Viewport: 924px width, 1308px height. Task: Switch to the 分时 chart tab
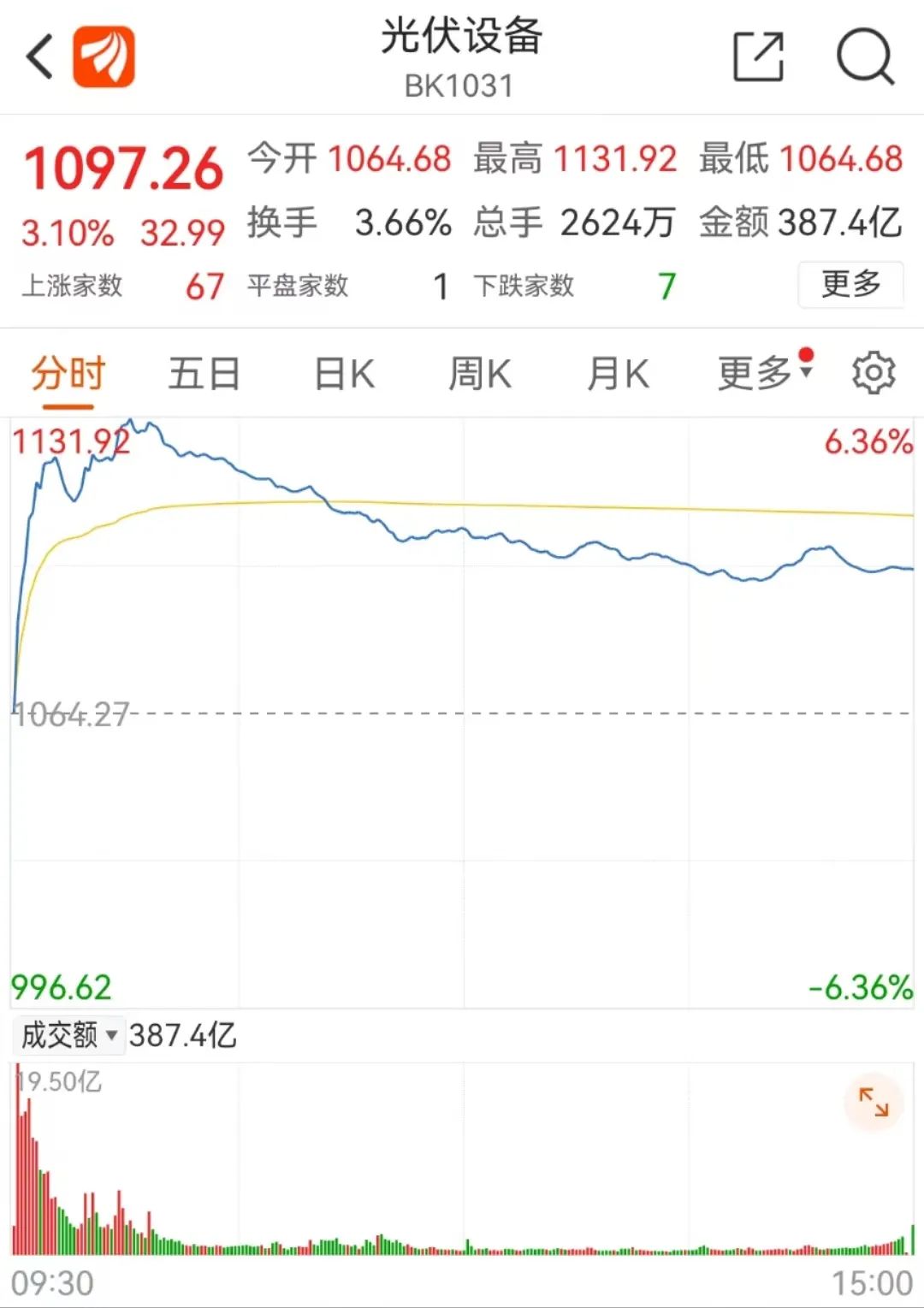tap(68, 374)
